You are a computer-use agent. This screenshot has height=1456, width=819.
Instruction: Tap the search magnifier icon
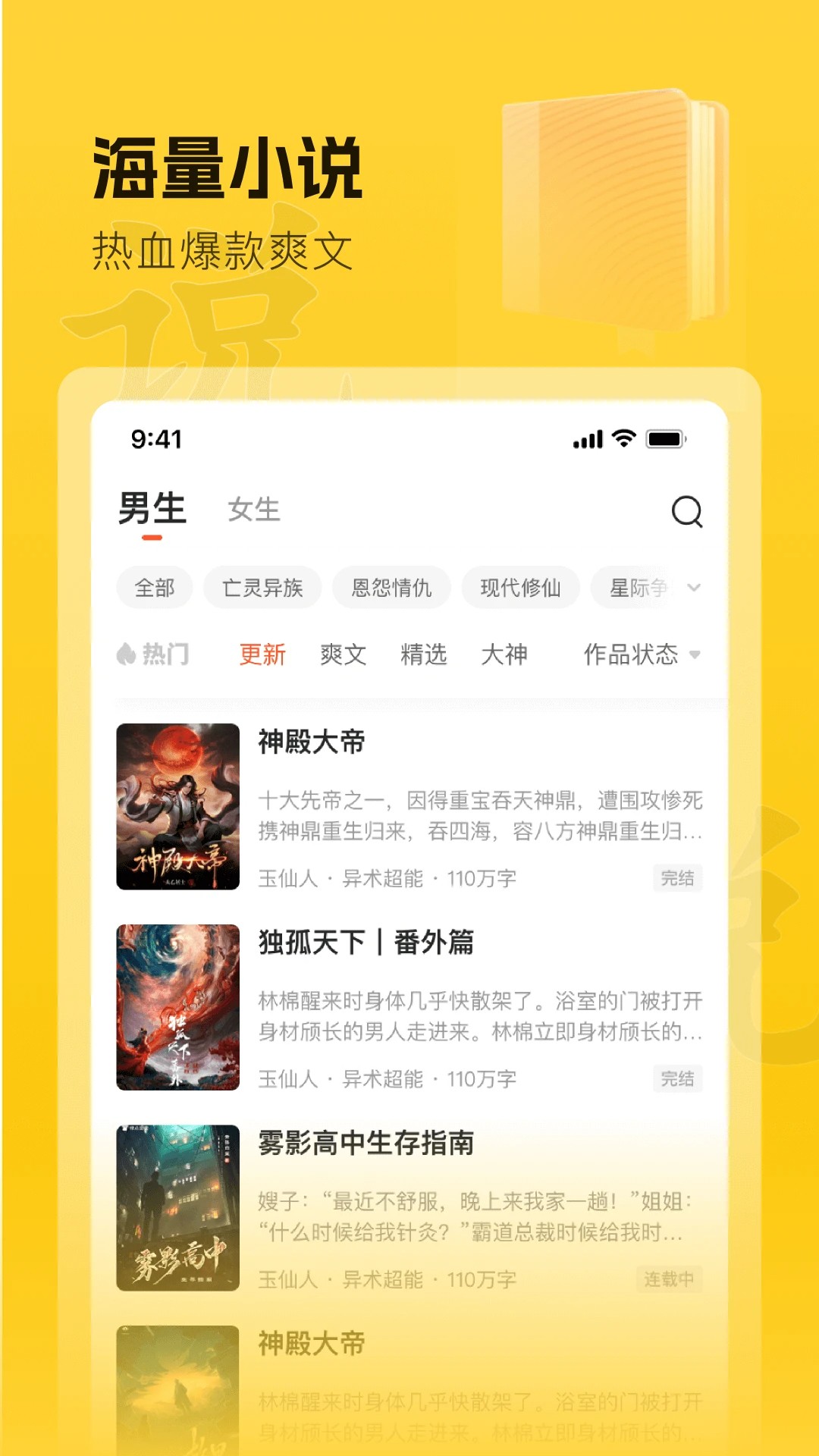(x=687, y=513)
